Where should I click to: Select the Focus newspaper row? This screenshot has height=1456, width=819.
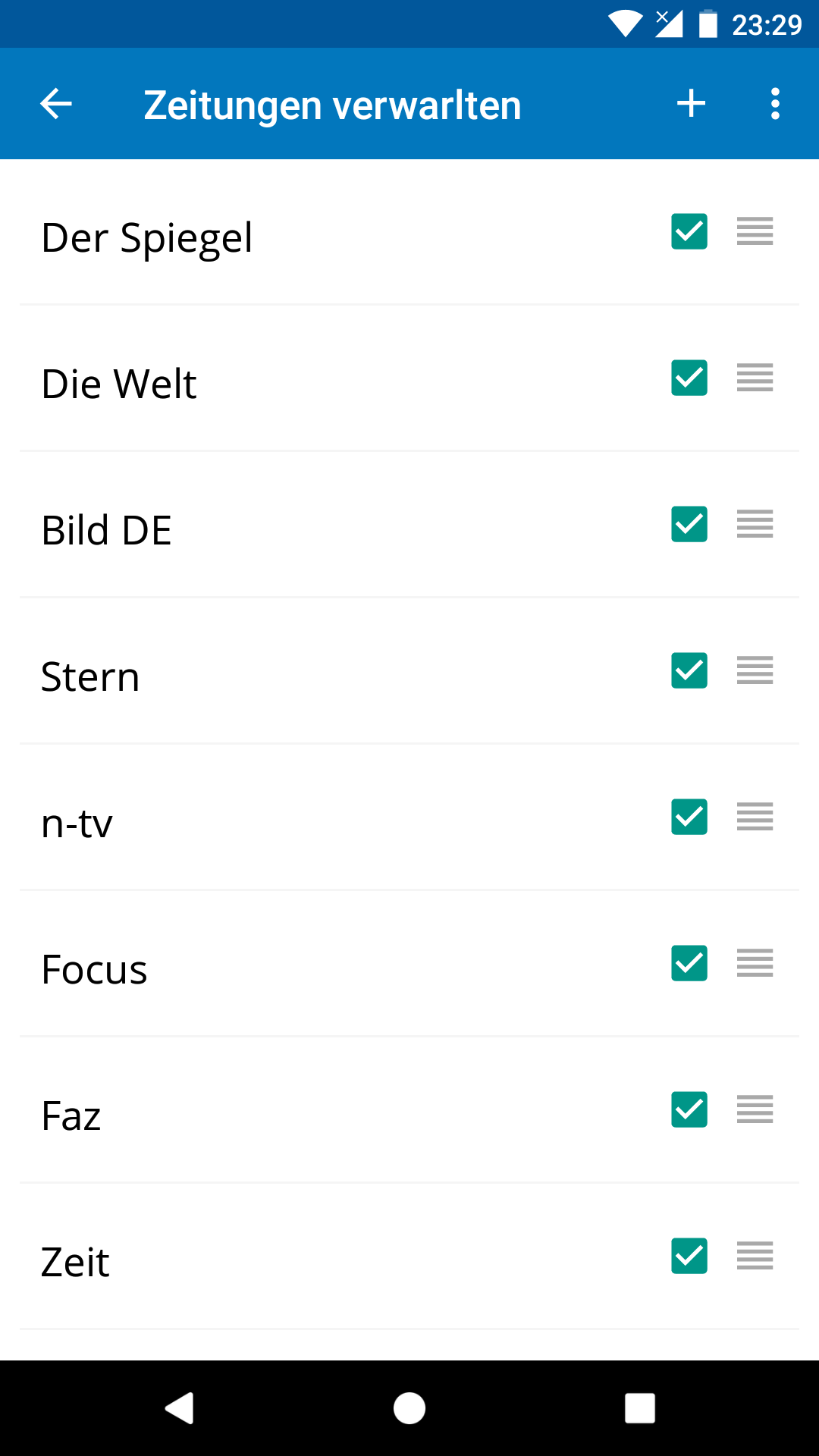(303, 970)
